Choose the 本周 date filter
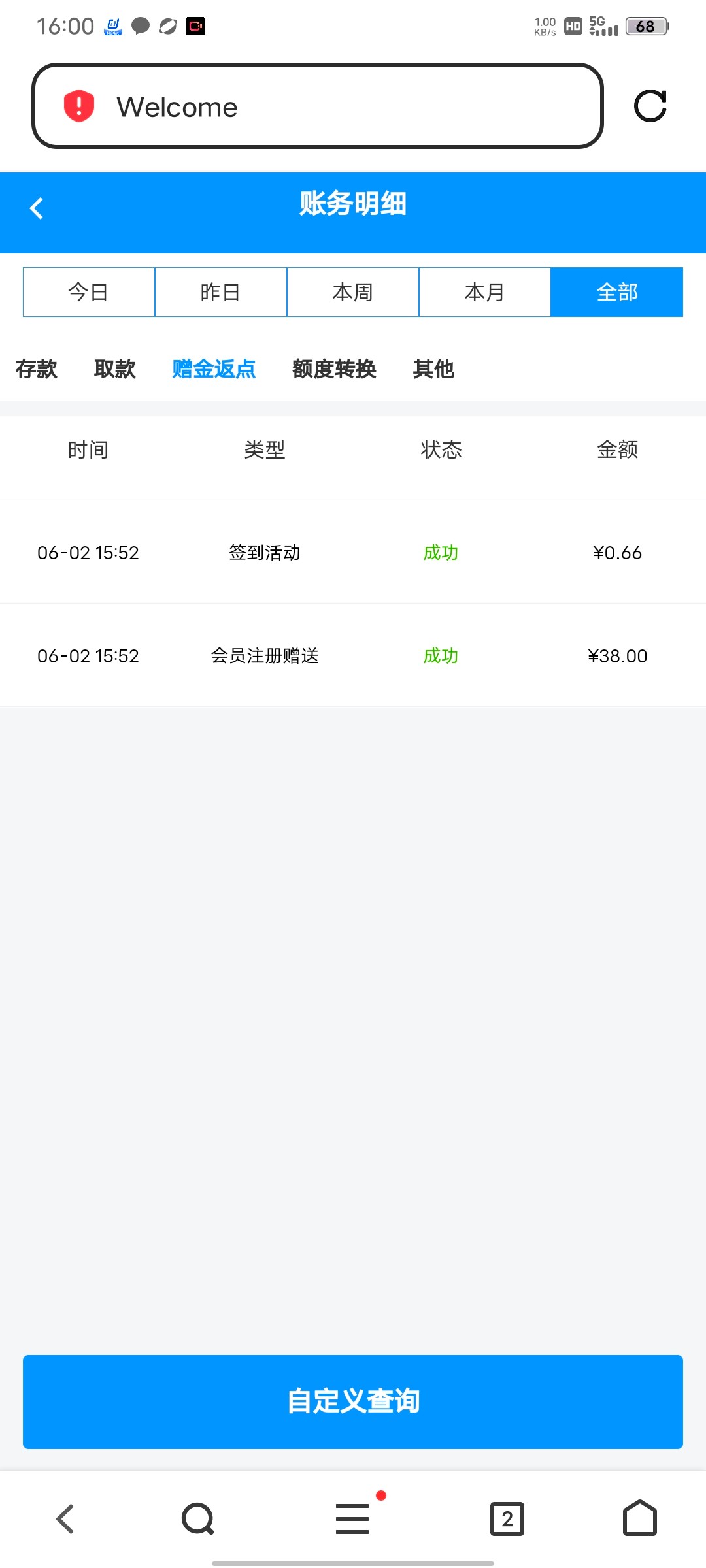This screenshot has width=706, height=1568. [353, 292]
